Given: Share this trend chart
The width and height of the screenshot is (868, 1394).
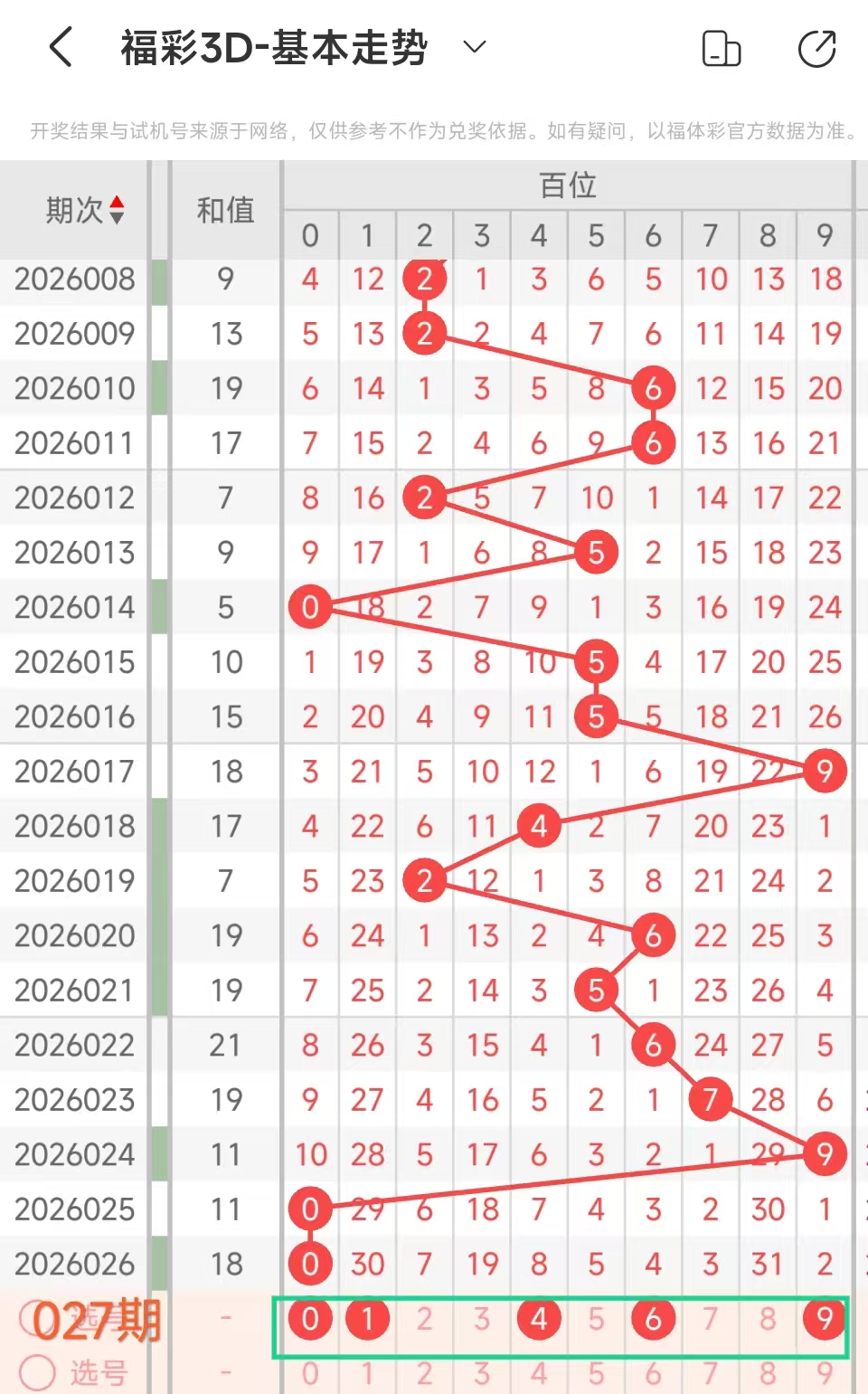Looking at the screenshot, I should pos(816,49).
